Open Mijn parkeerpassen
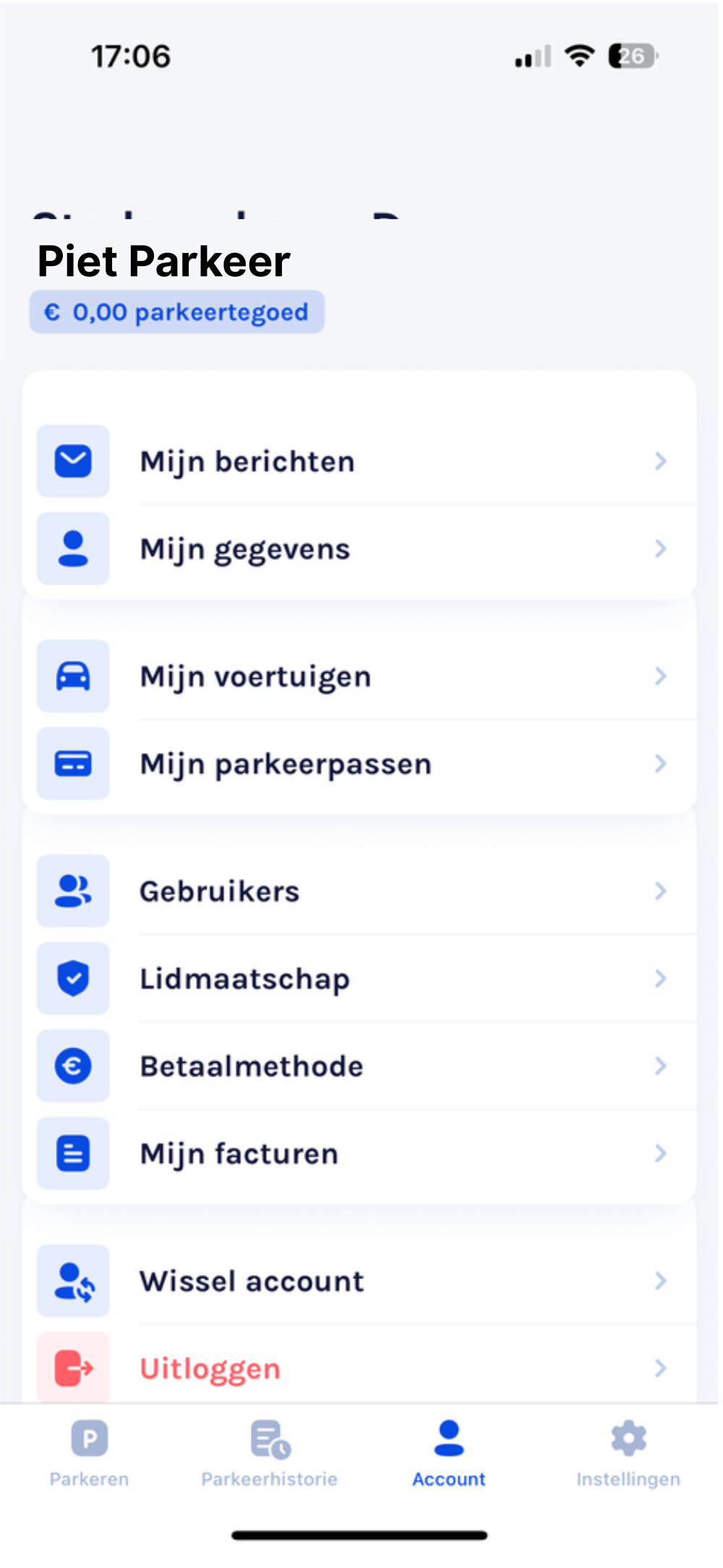Image resolution: width=723 pixels, height=1568 pixels. pyautogui.click(x=359, y=763)
